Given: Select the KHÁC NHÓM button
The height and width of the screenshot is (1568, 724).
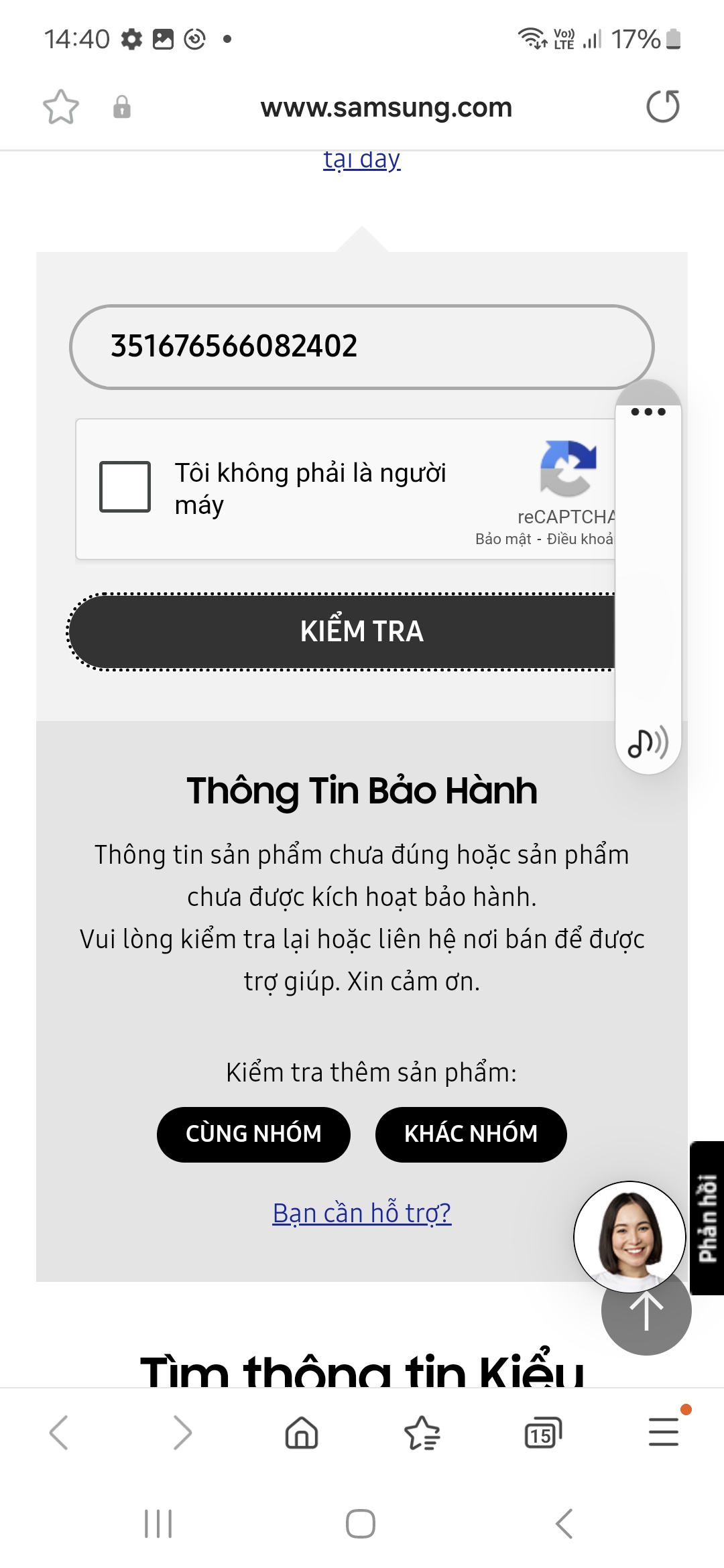Looking at the screenshot, I should click(x=471, y=1134).
